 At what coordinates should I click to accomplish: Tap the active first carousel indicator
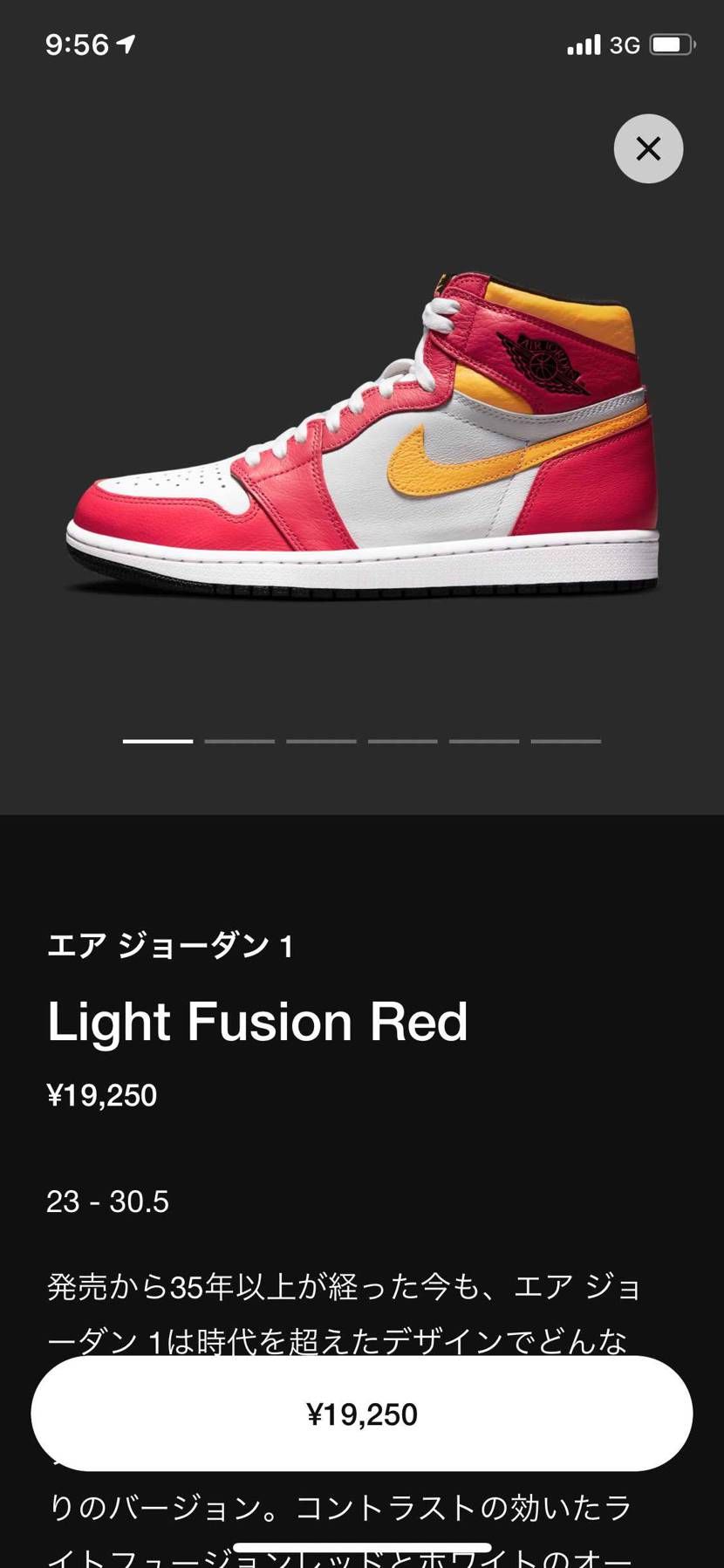(159, 740)
